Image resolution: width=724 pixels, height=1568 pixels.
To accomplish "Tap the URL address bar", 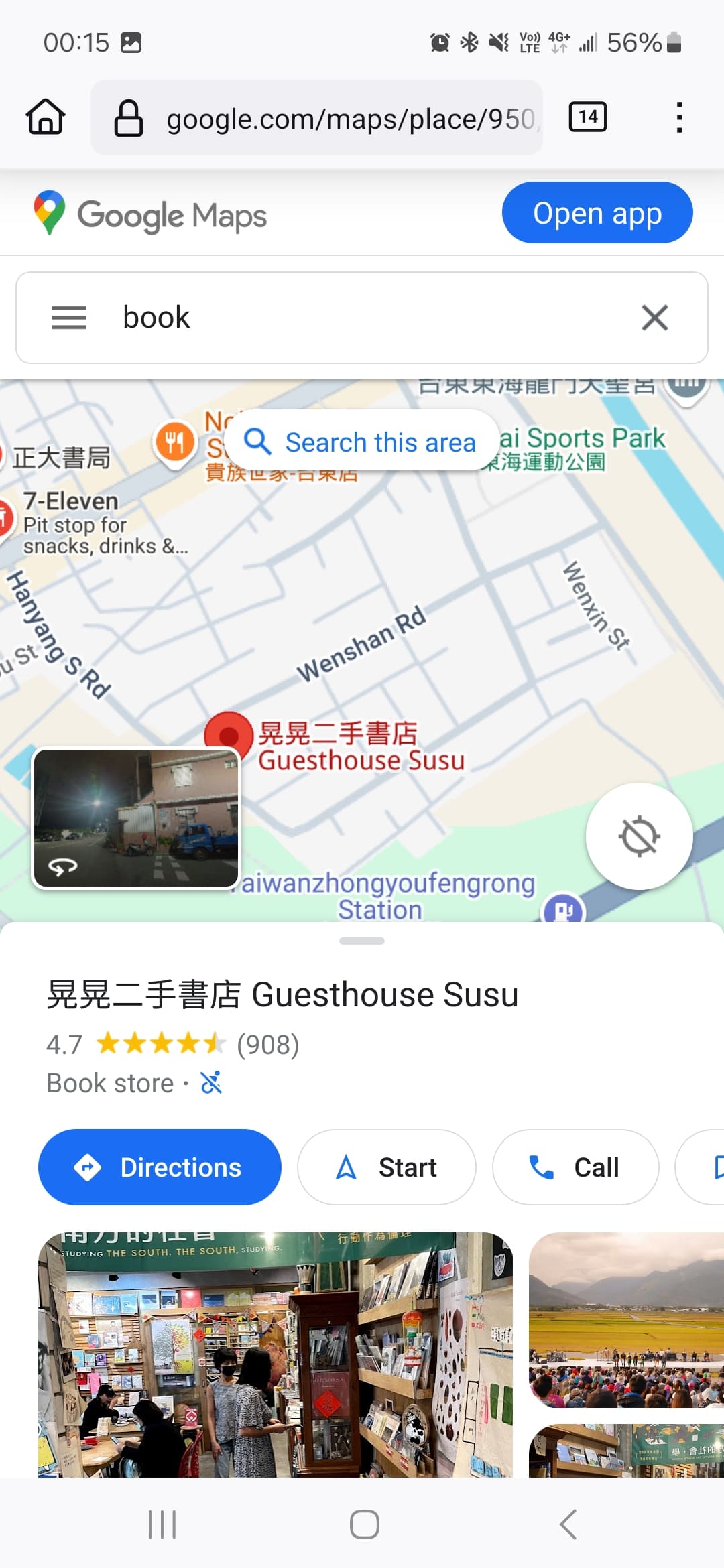I will [x=349, y=119].
